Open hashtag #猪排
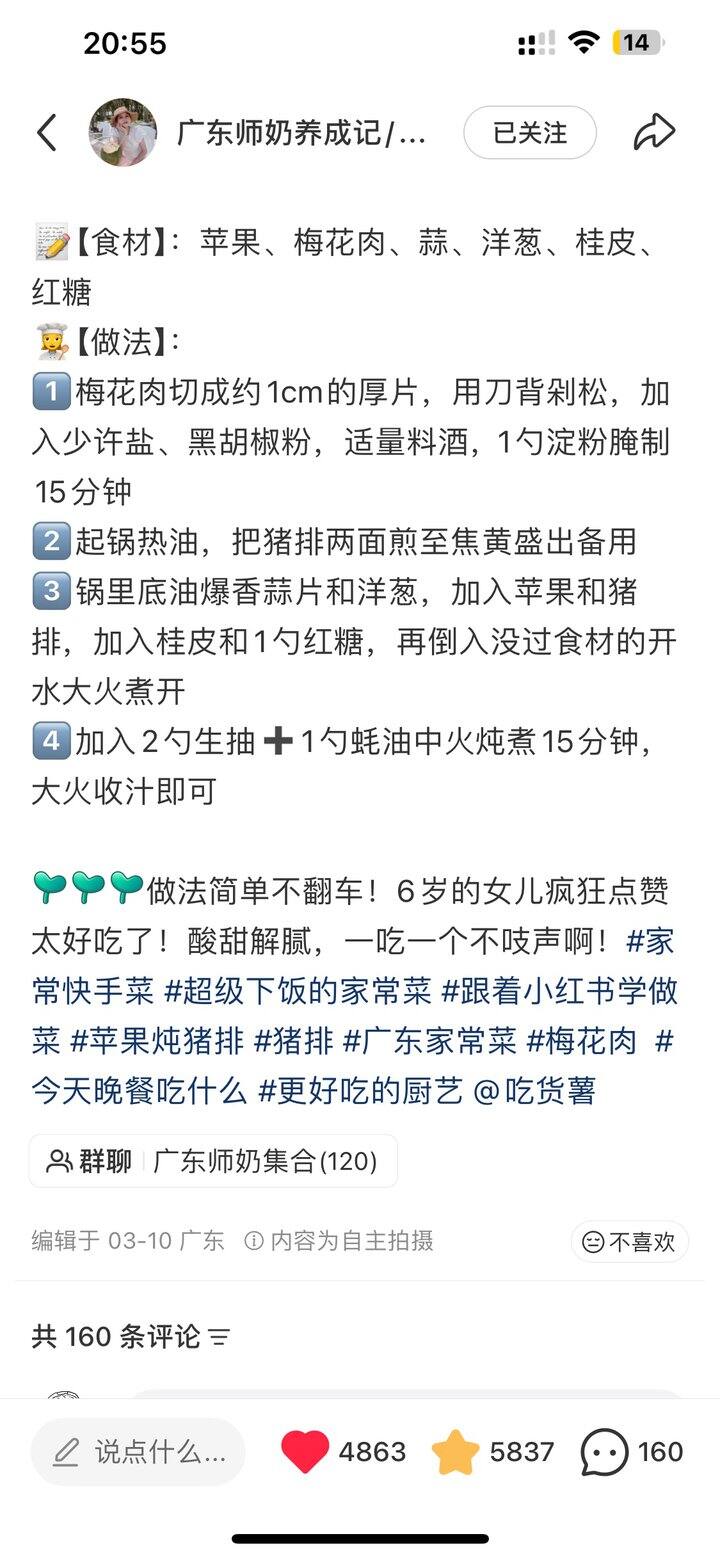The width and height of the screenshot is (720, 1559). pyautogui.click(x=293, y=1041)
